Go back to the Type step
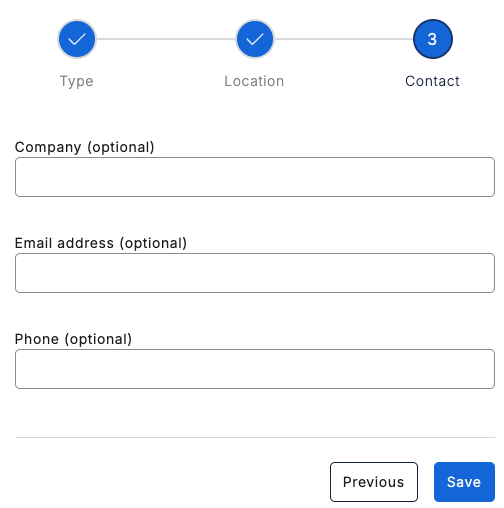The width and height of the screenshot is (504, 508). tap(77, 39)
